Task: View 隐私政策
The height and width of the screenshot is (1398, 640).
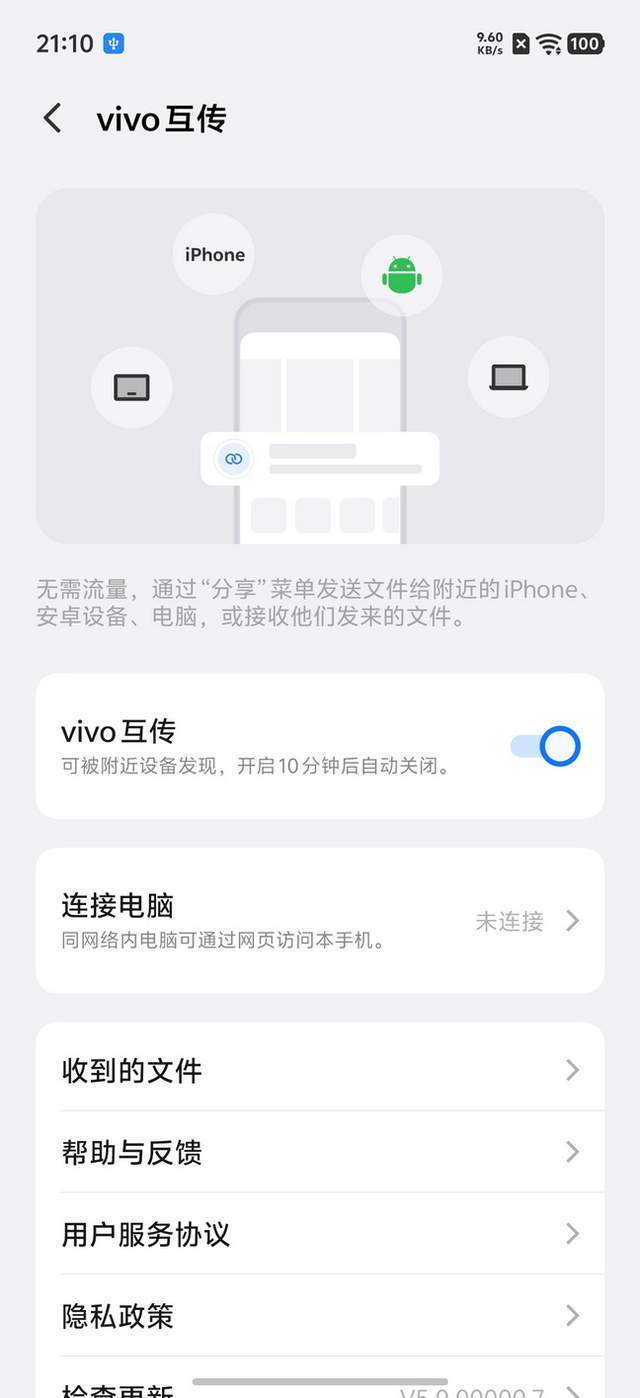Action: (320, 1316)
